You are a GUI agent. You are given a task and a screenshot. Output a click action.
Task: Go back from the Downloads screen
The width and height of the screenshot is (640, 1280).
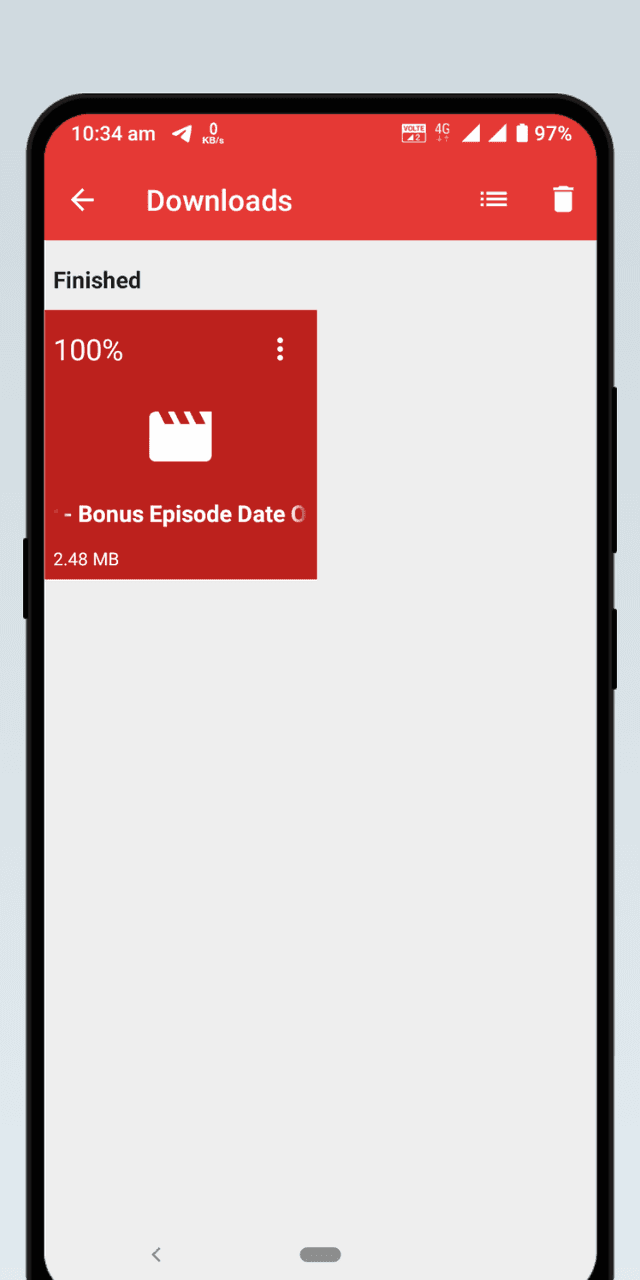point(82,200)
